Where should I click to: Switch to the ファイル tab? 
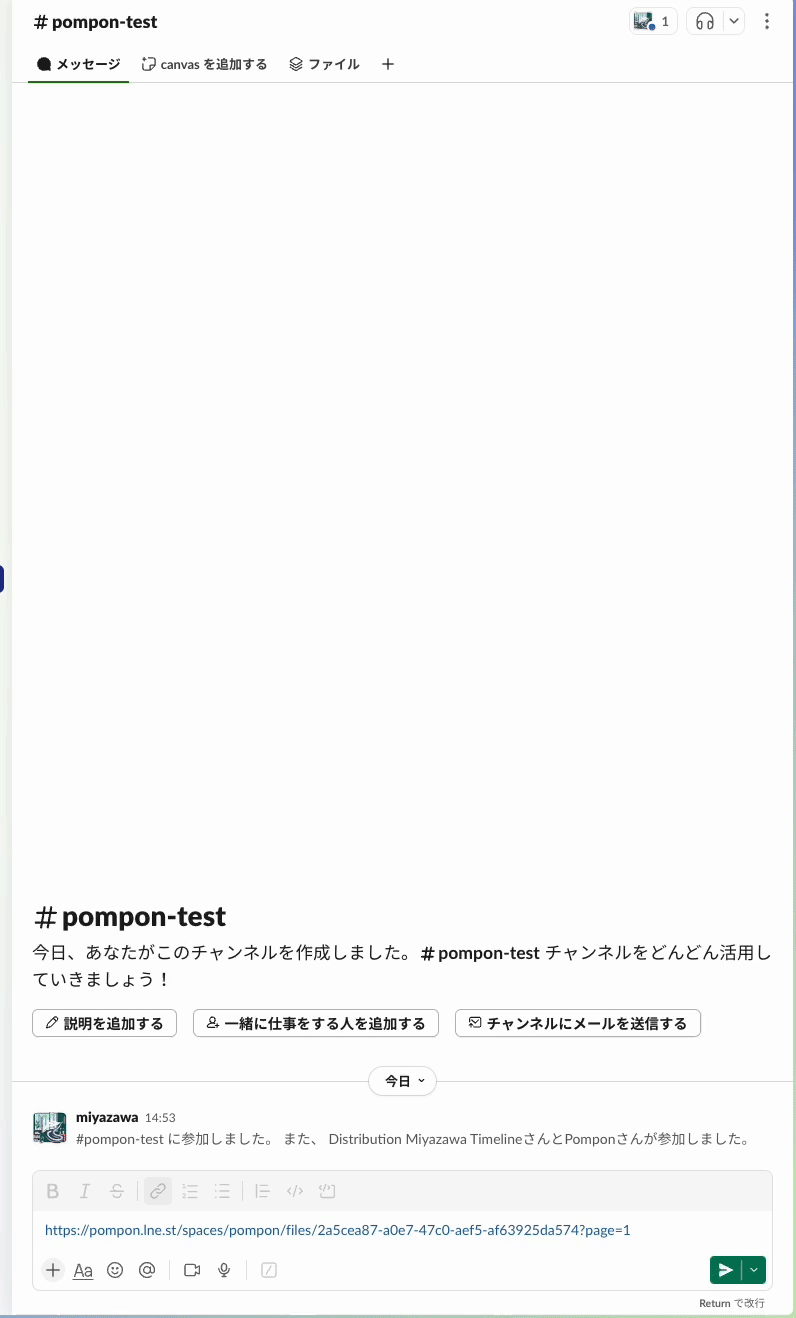pos(324,64)
